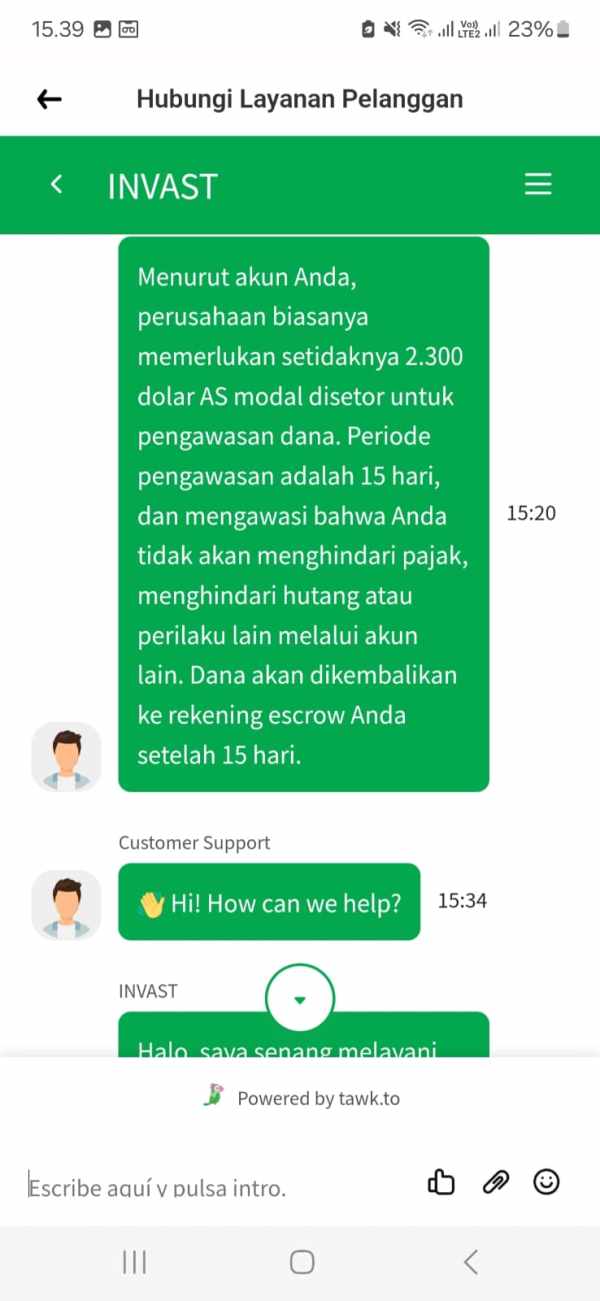The image size is (600, 1301).
Task: Go back from Hubungi Layanan Pelanggan page
Action: [x=49, y=99]
